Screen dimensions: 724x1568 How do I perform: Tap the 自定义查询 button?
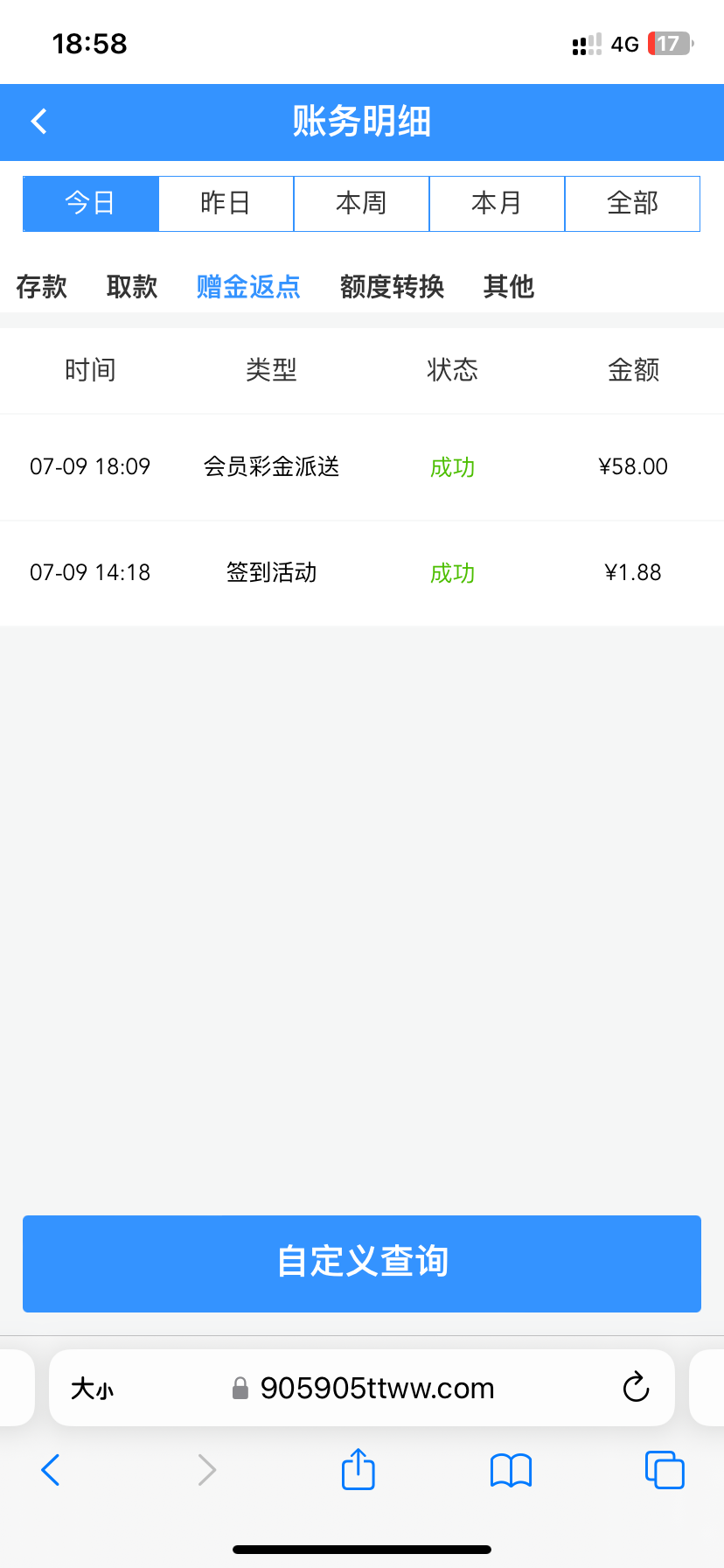pos(362,1263)
